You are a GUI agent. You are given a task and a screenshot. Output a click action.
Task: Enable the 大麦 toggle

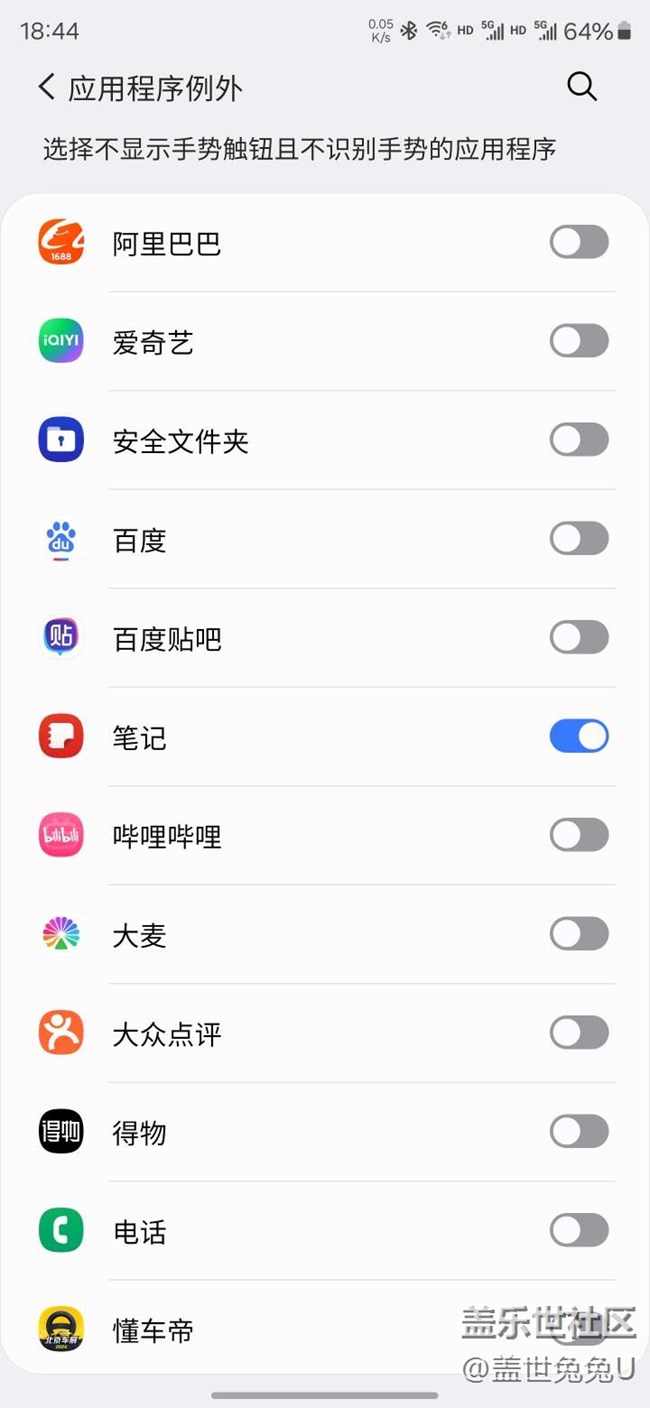point(579,935)
